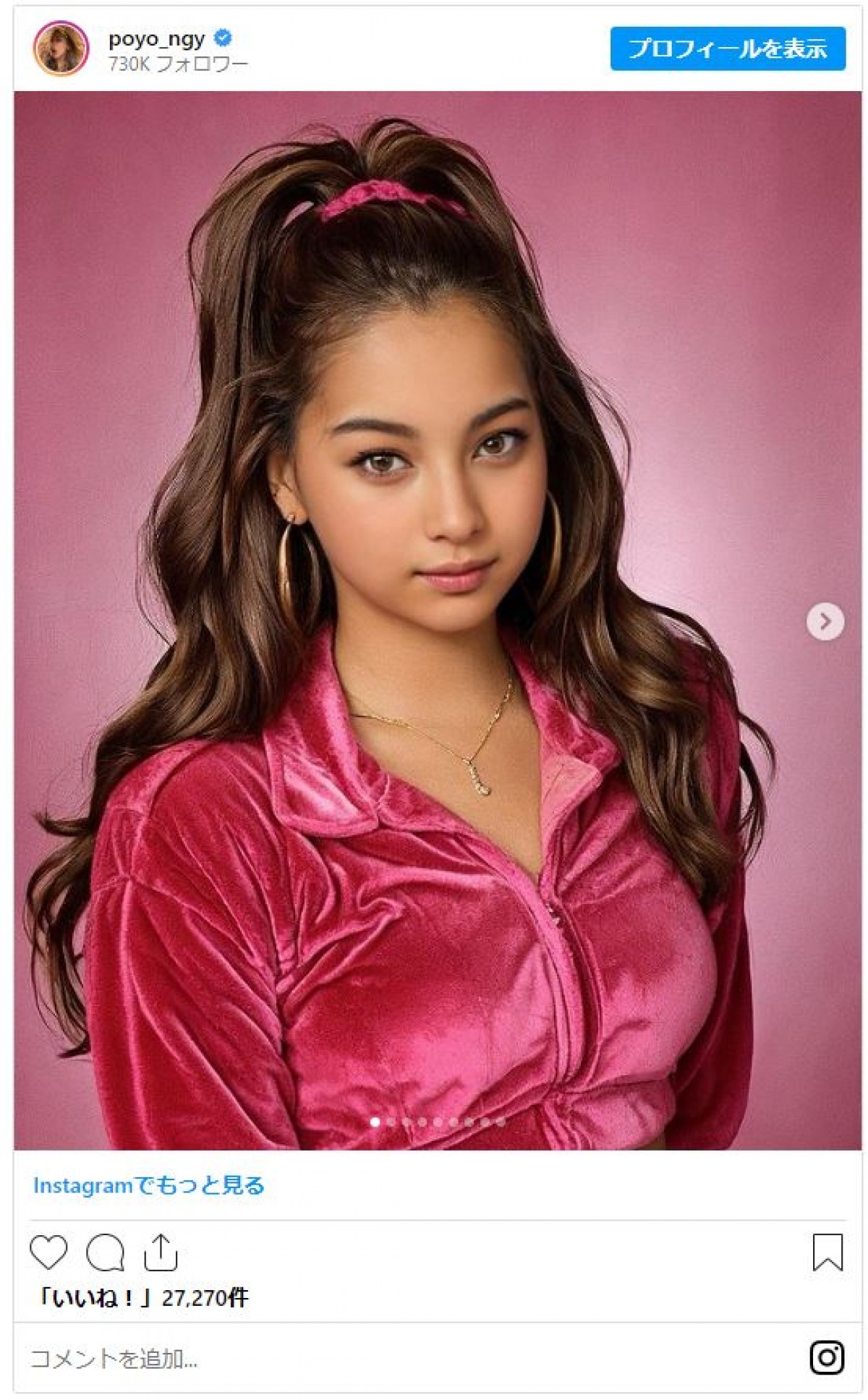Screen dimensions: 868x1400
Task: Open the comment bubble icon
Action: point(106,1252)
